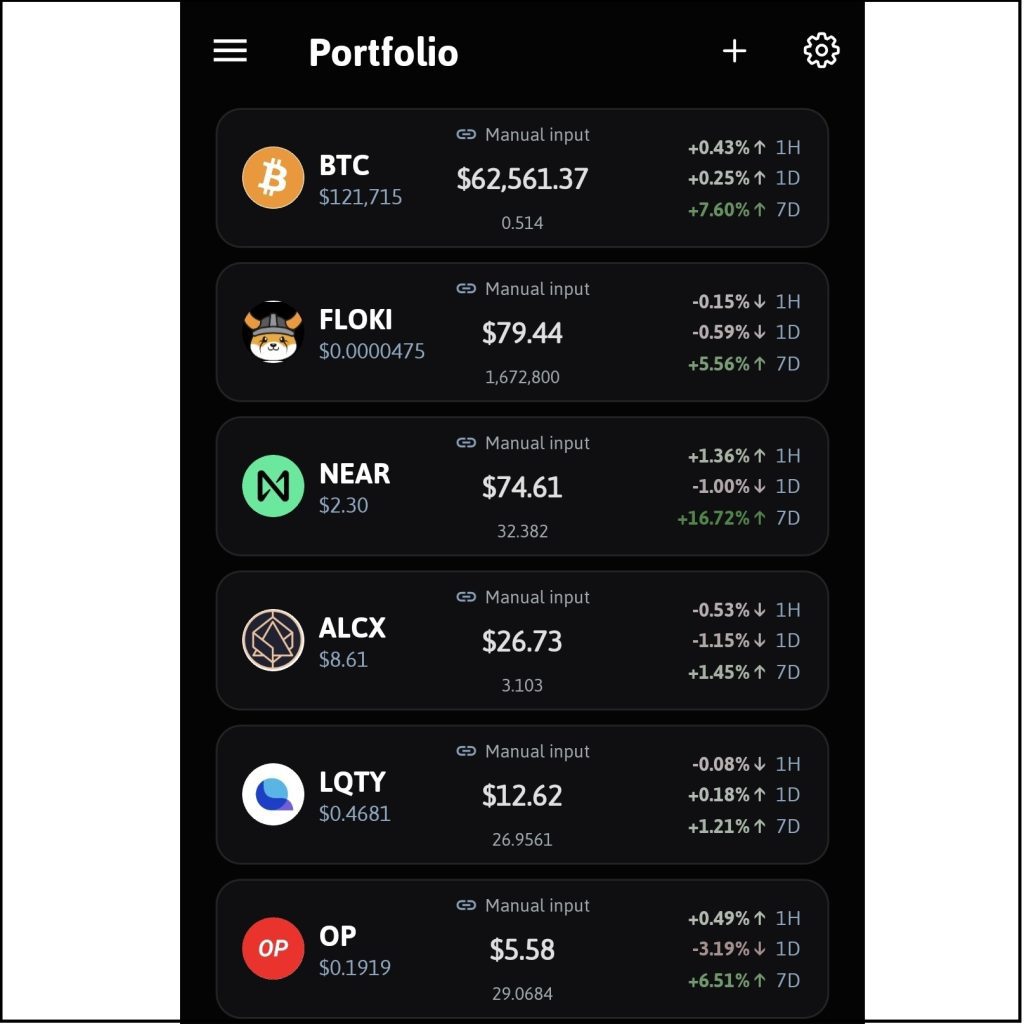Add a new asset with plus icon

(x=735, y=51)
